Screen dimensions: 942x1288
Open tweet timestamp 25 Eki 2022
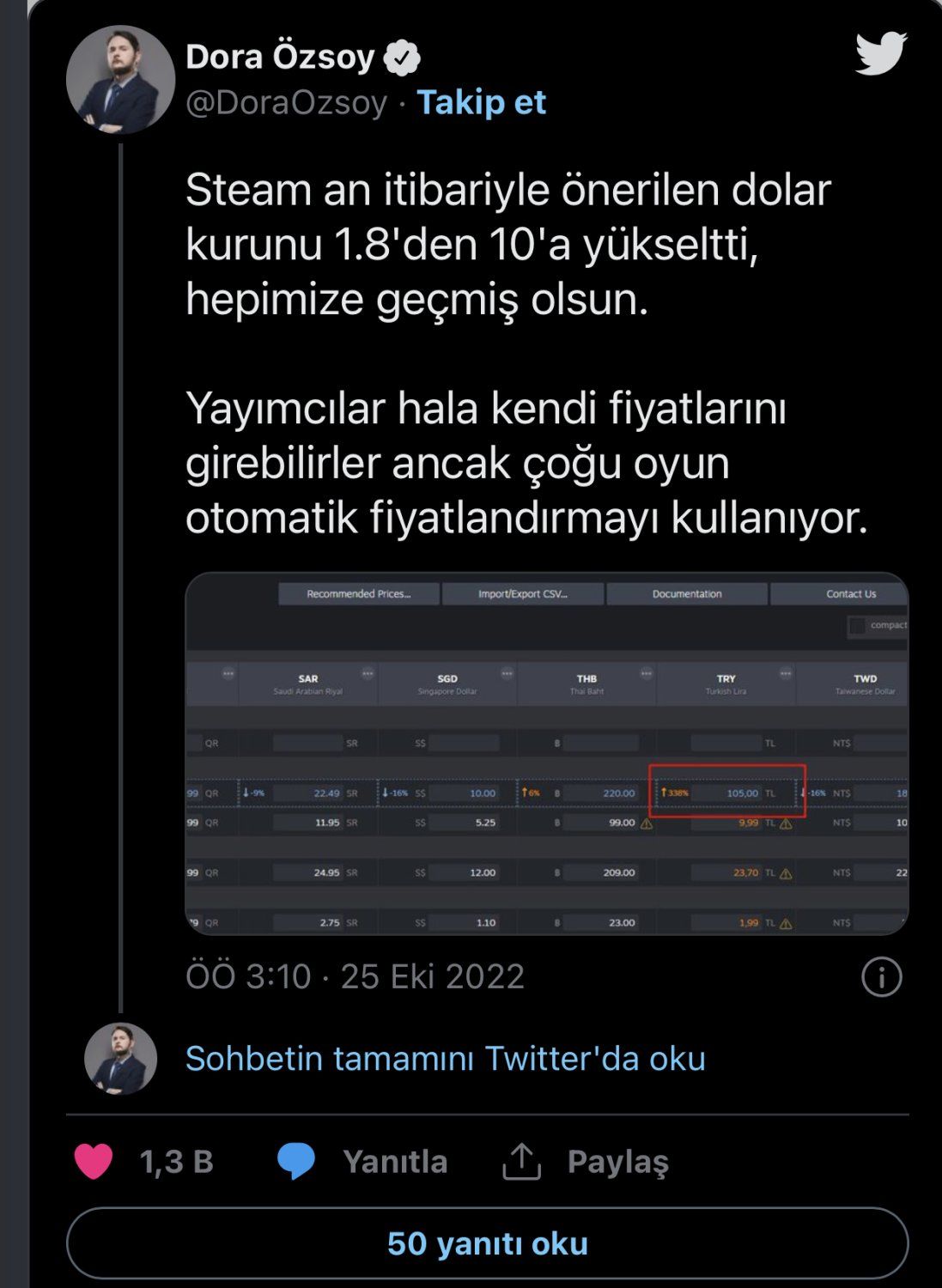pos(355,976)
